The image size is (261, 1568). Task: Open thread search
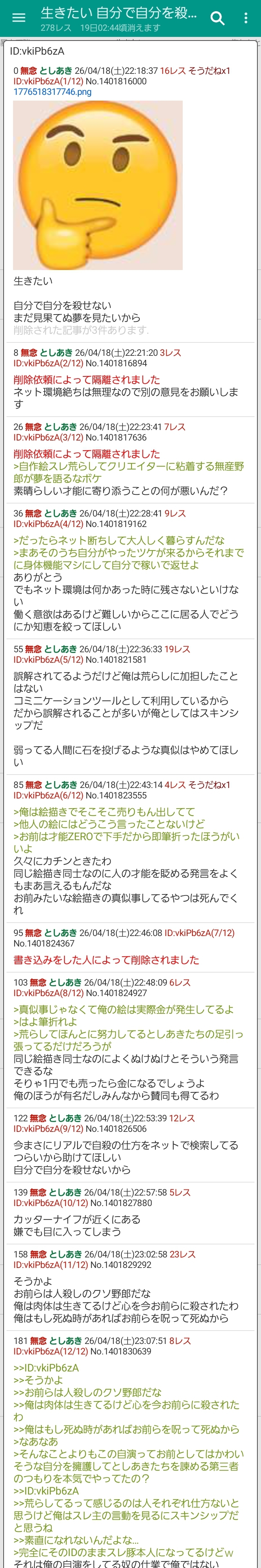[218, 18]
